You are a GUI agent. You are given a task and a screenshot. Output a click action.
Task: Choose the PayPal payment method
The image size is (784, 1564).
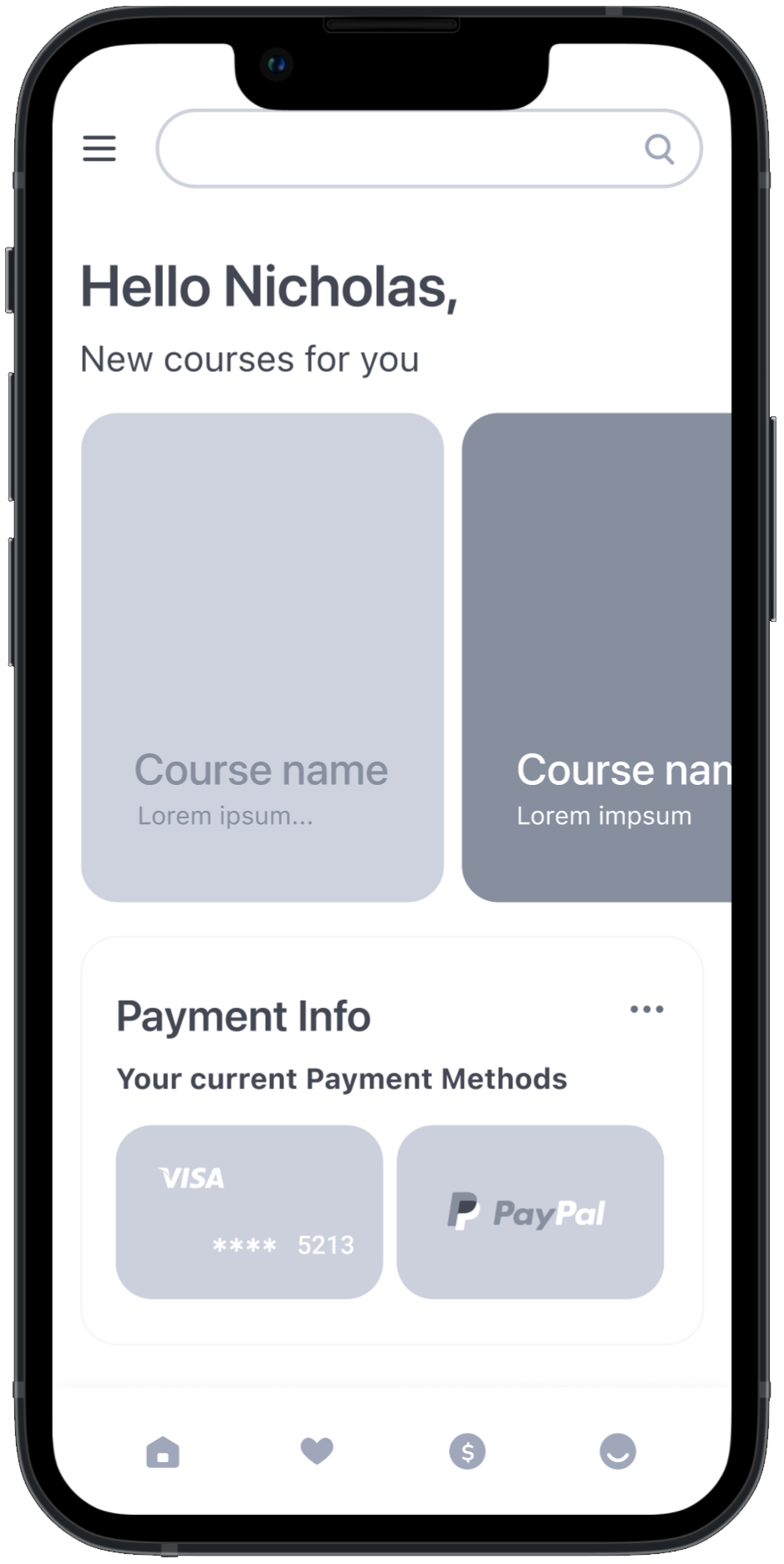point(530,1211)
